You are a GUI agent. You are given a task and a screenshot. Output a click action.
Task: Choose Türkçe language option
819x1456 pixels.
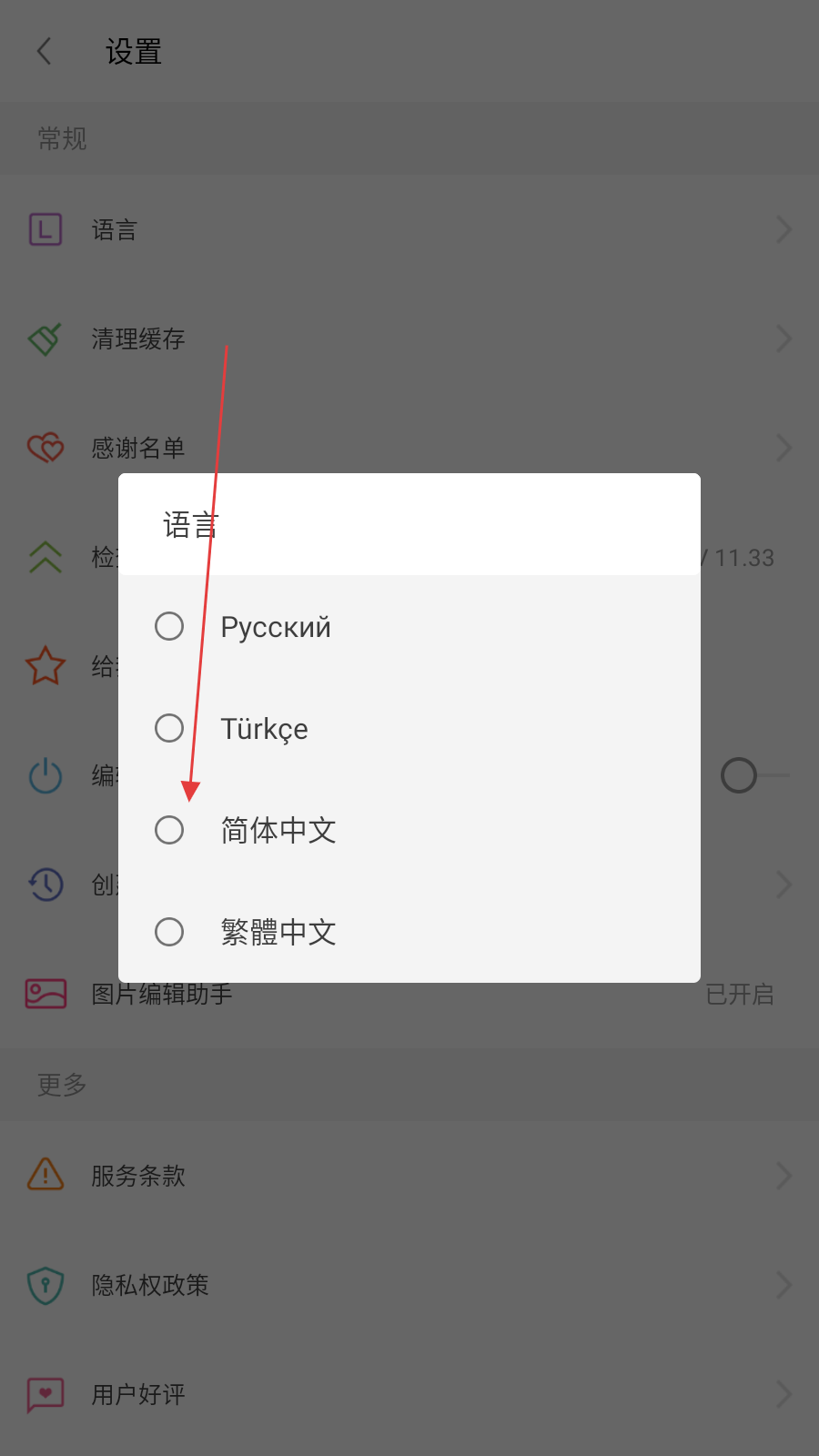pos(169,728)
